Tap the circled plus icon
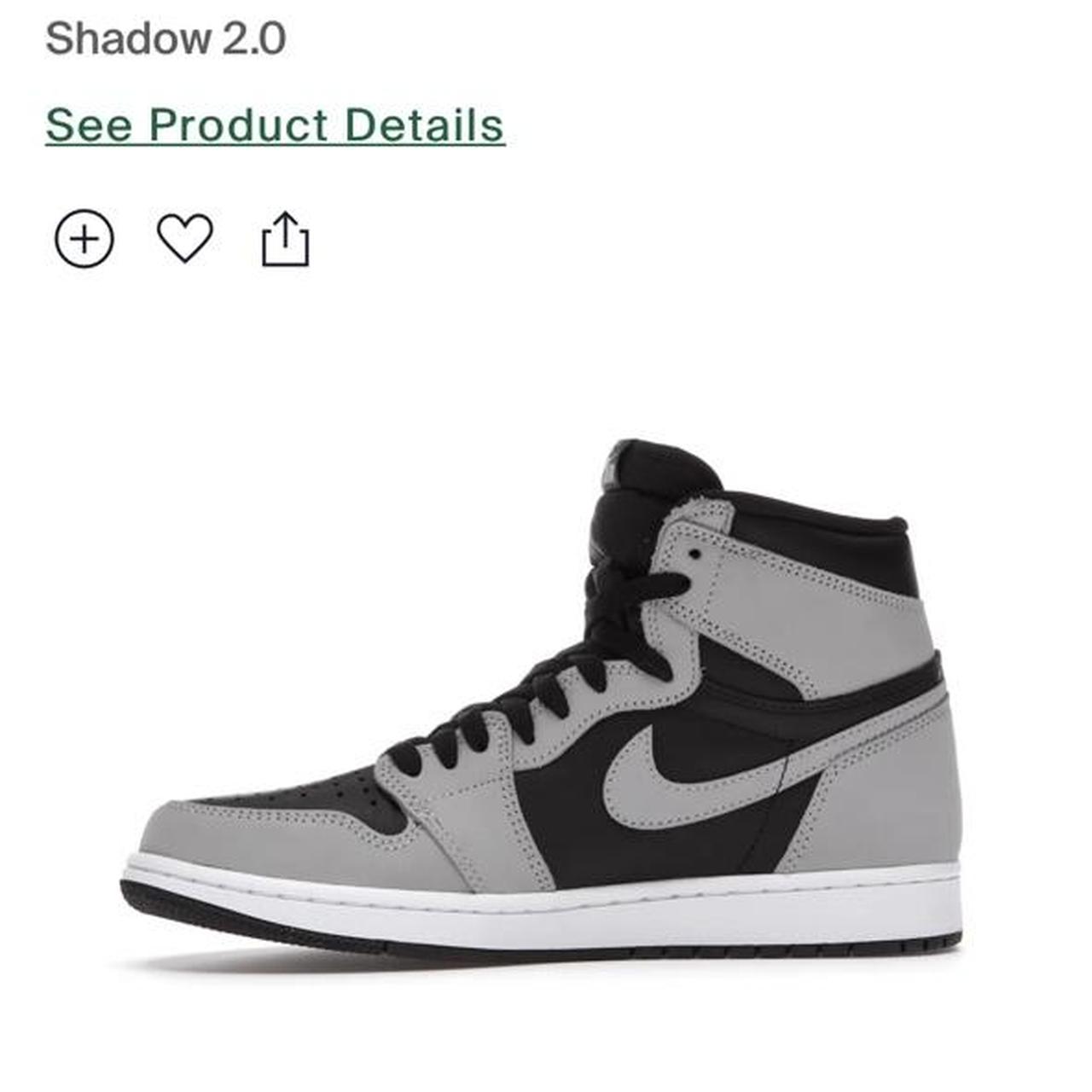This screenshot has width=1092, height=1092. click(84, 239)
